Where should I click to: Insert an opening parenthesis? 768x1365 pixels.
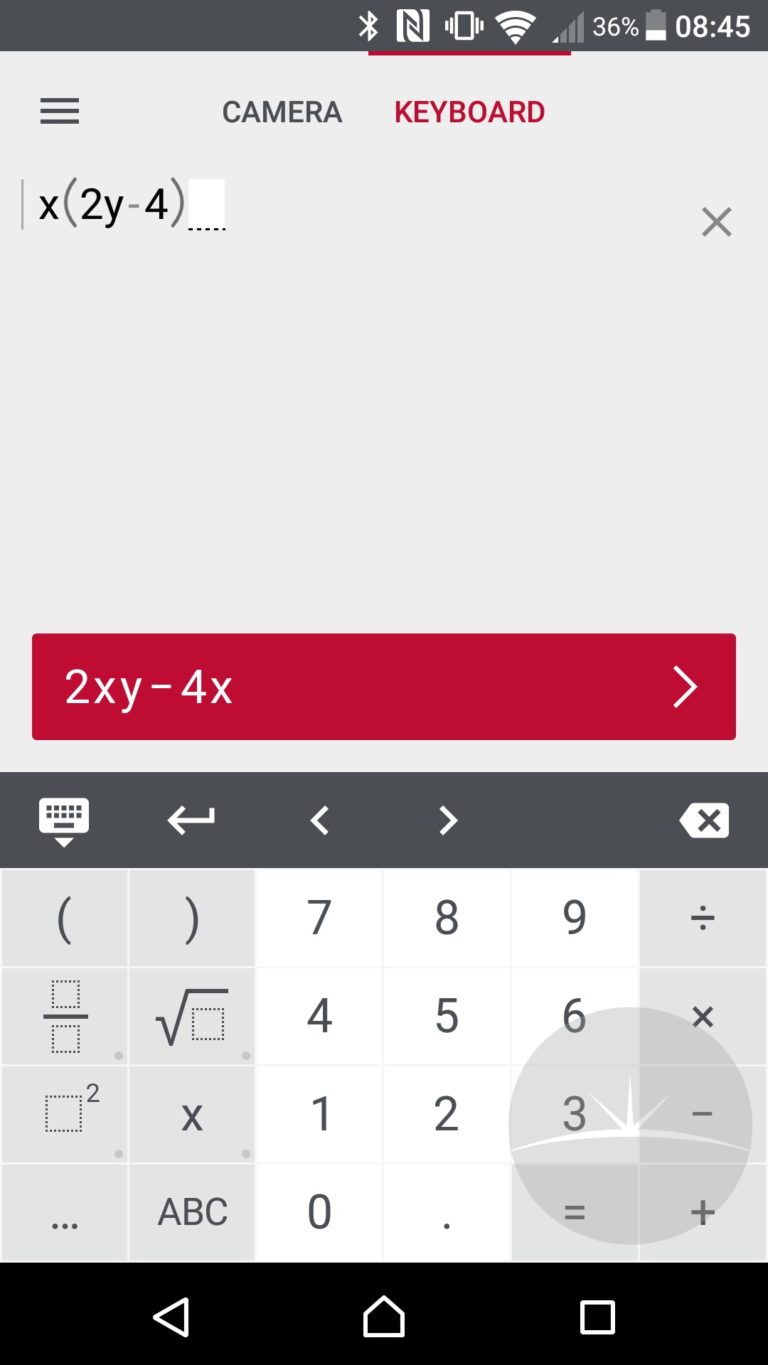point(65,917)
